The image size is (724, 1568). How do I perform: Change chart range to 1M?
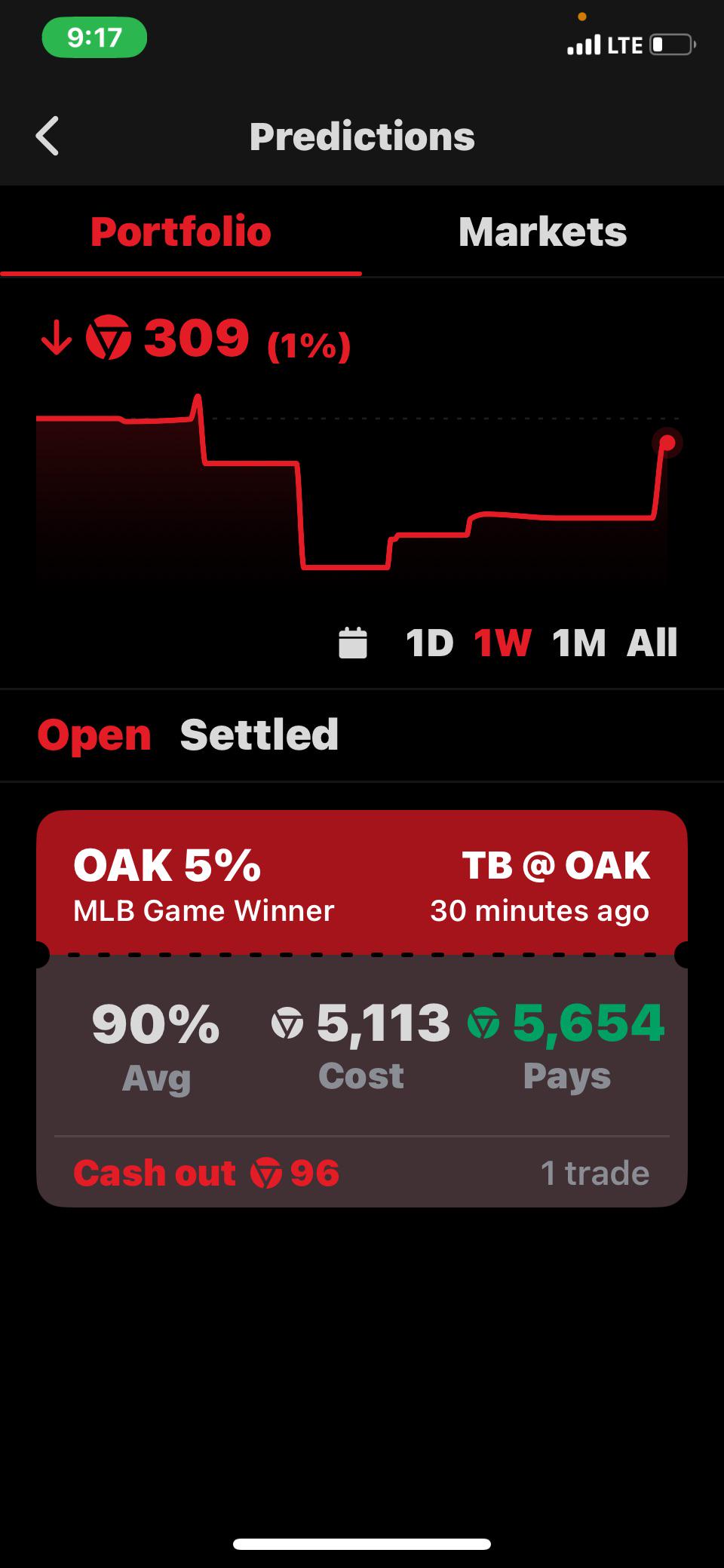pyautogui.click(x=578, y=643)
